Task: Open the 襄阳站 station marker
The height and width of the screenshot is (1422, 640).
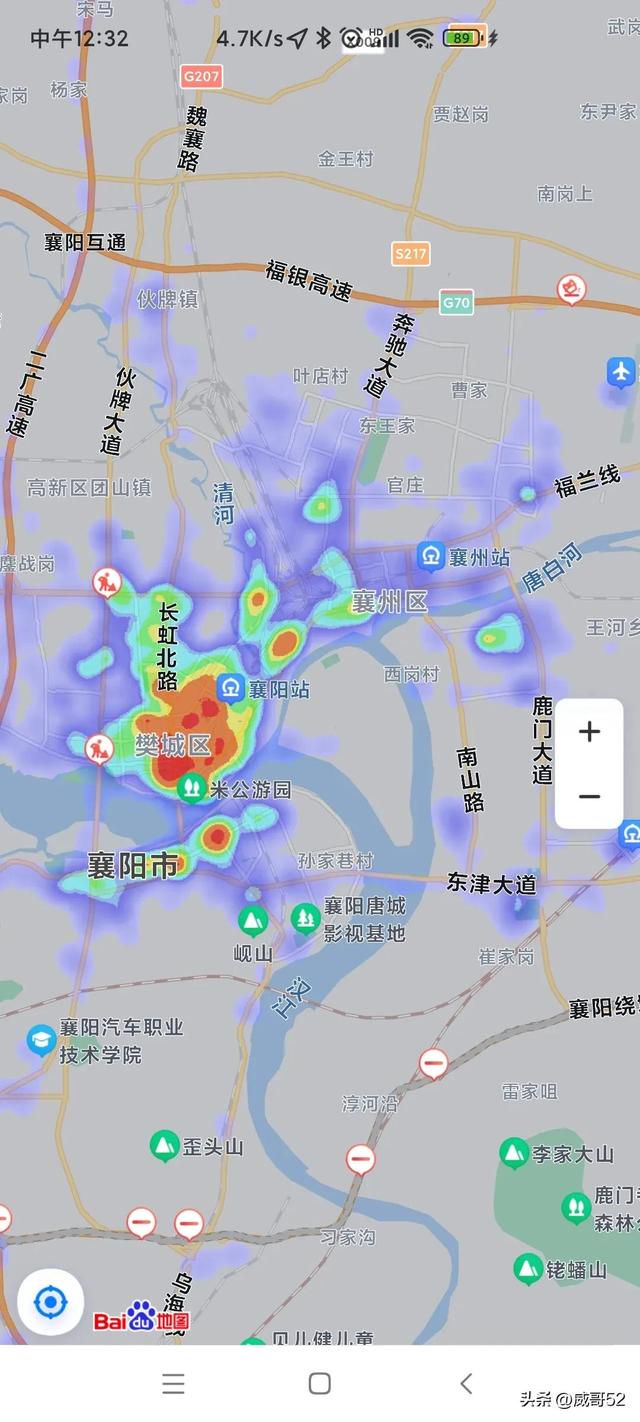Action: (x=231, y=688)
